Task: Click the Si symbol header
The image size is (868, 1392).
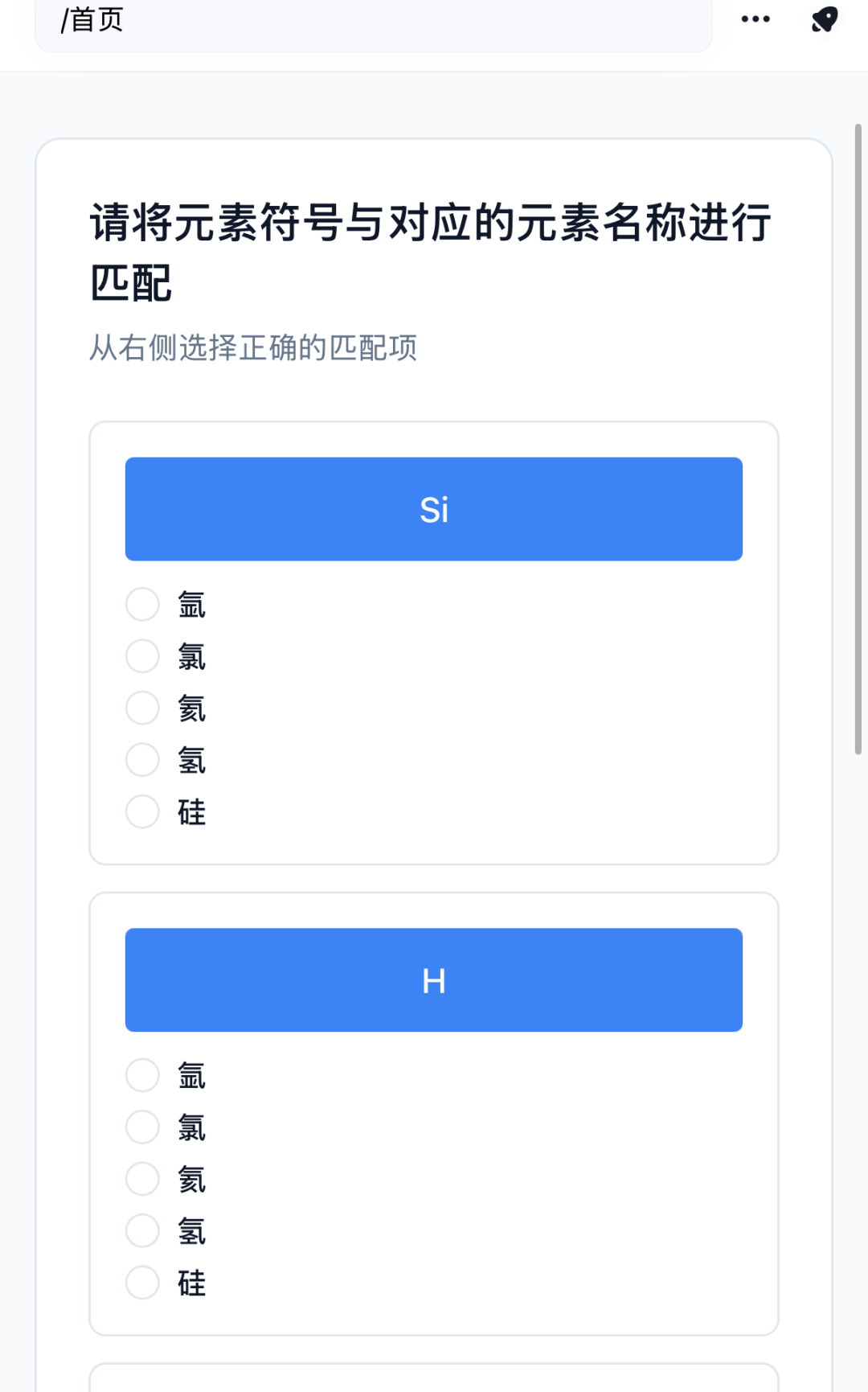Action: tap(434, 508)
